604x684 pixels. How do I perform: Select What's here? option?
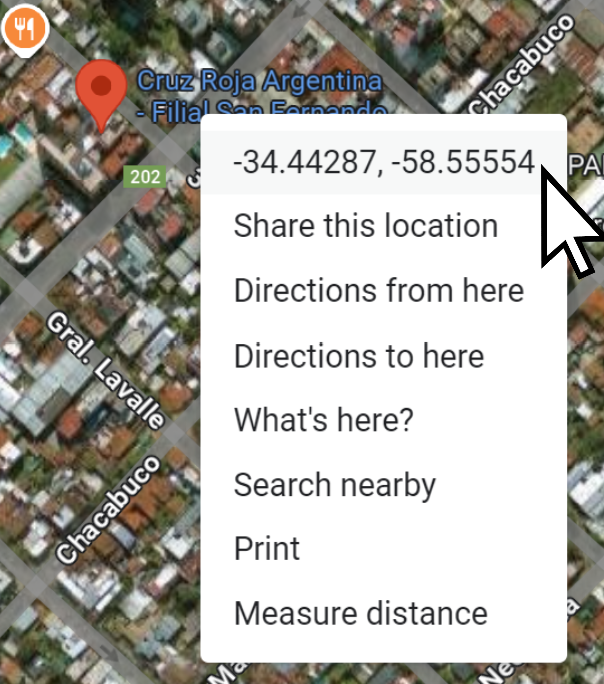(323, 421)
